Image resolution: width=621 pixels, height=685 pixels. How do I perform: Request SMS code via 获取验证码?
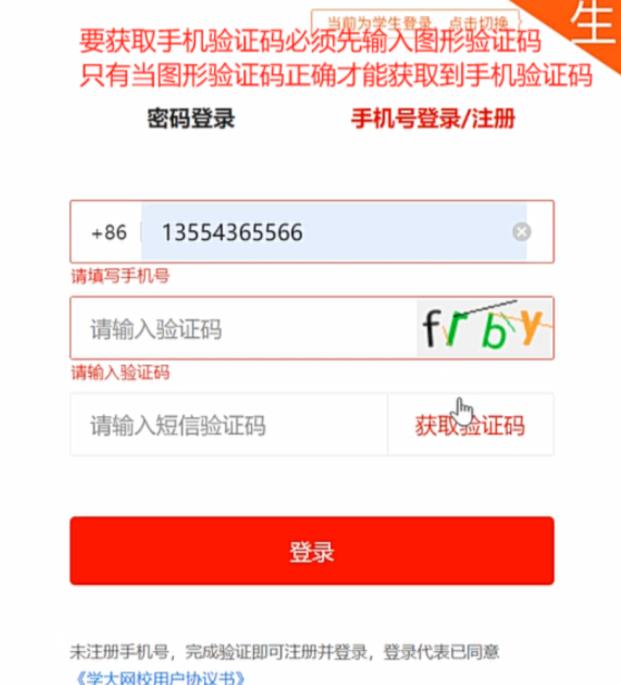tap(470, 426)
